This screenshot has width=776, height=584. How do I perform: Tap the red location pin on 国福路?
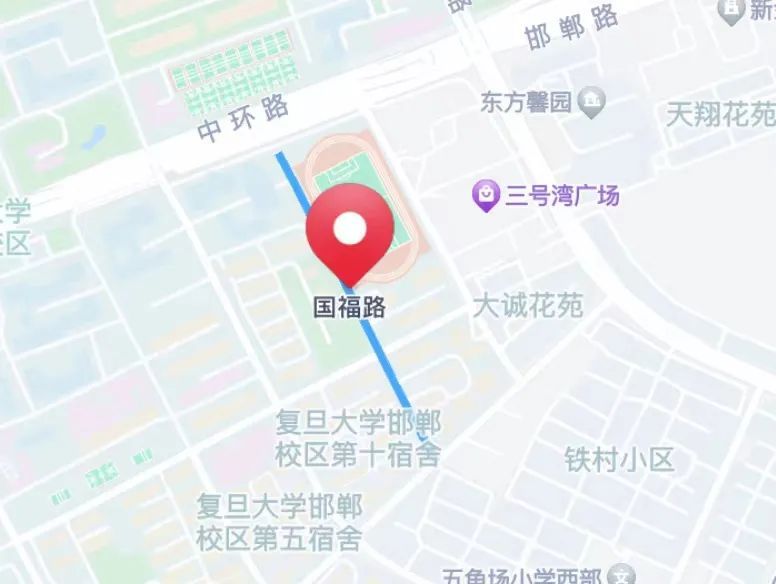349,231
